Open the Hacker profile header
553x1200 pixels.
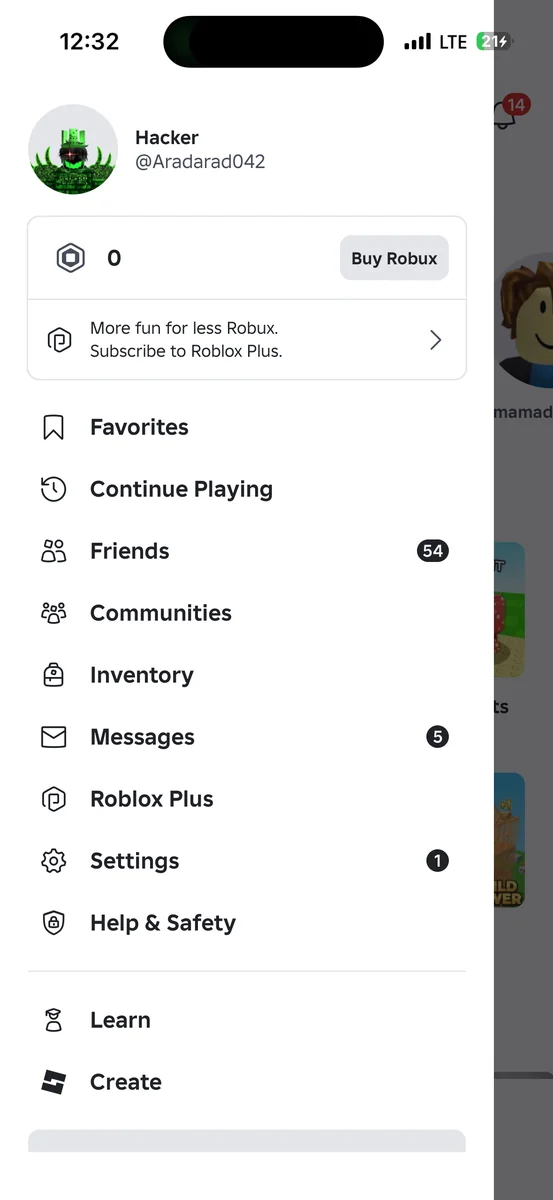point(247,149)
